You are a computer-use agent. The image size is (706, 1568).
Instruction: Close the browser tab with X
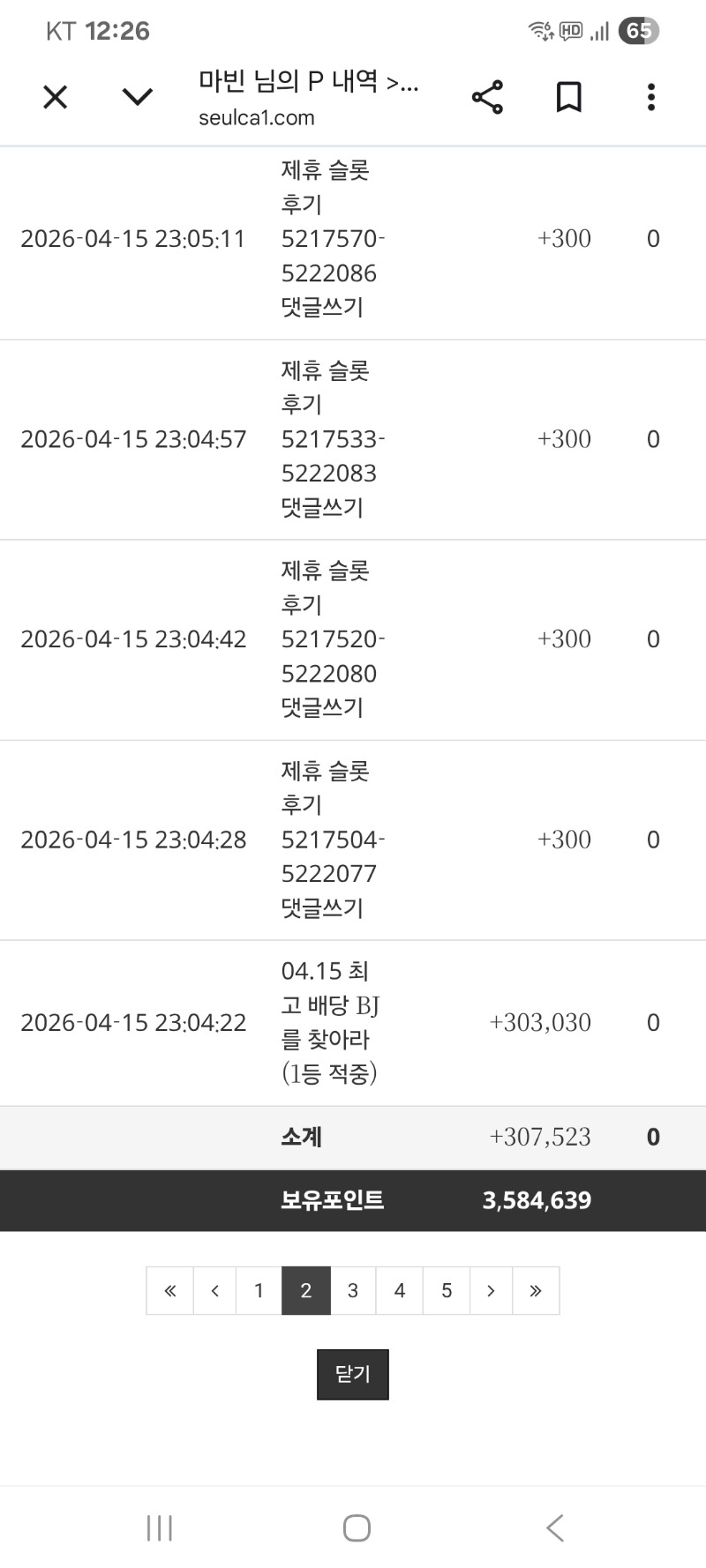tap(56, 97)
